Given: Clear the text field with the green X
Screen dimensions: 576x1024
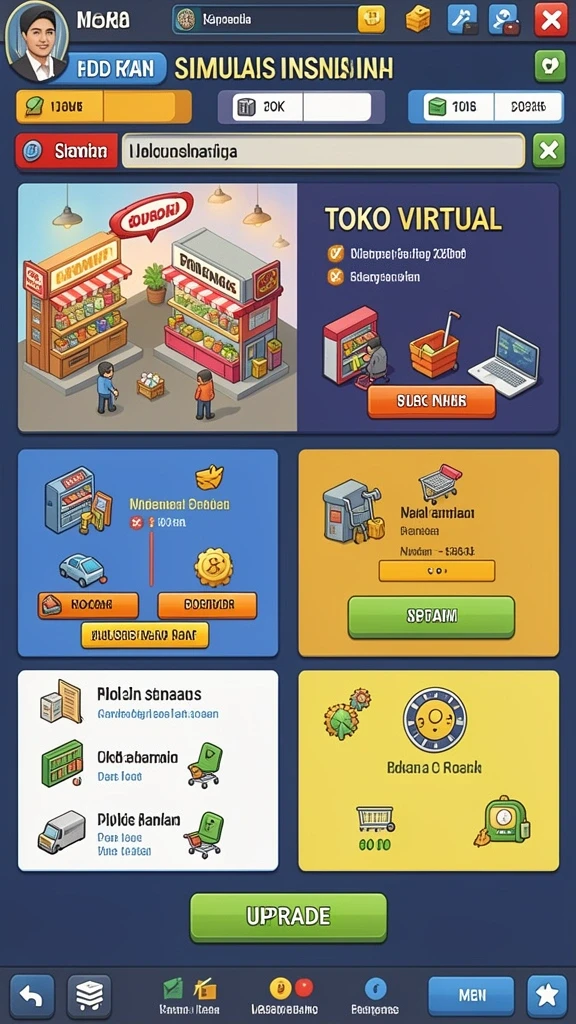Looking at the screenshot, I should point(549,151).
